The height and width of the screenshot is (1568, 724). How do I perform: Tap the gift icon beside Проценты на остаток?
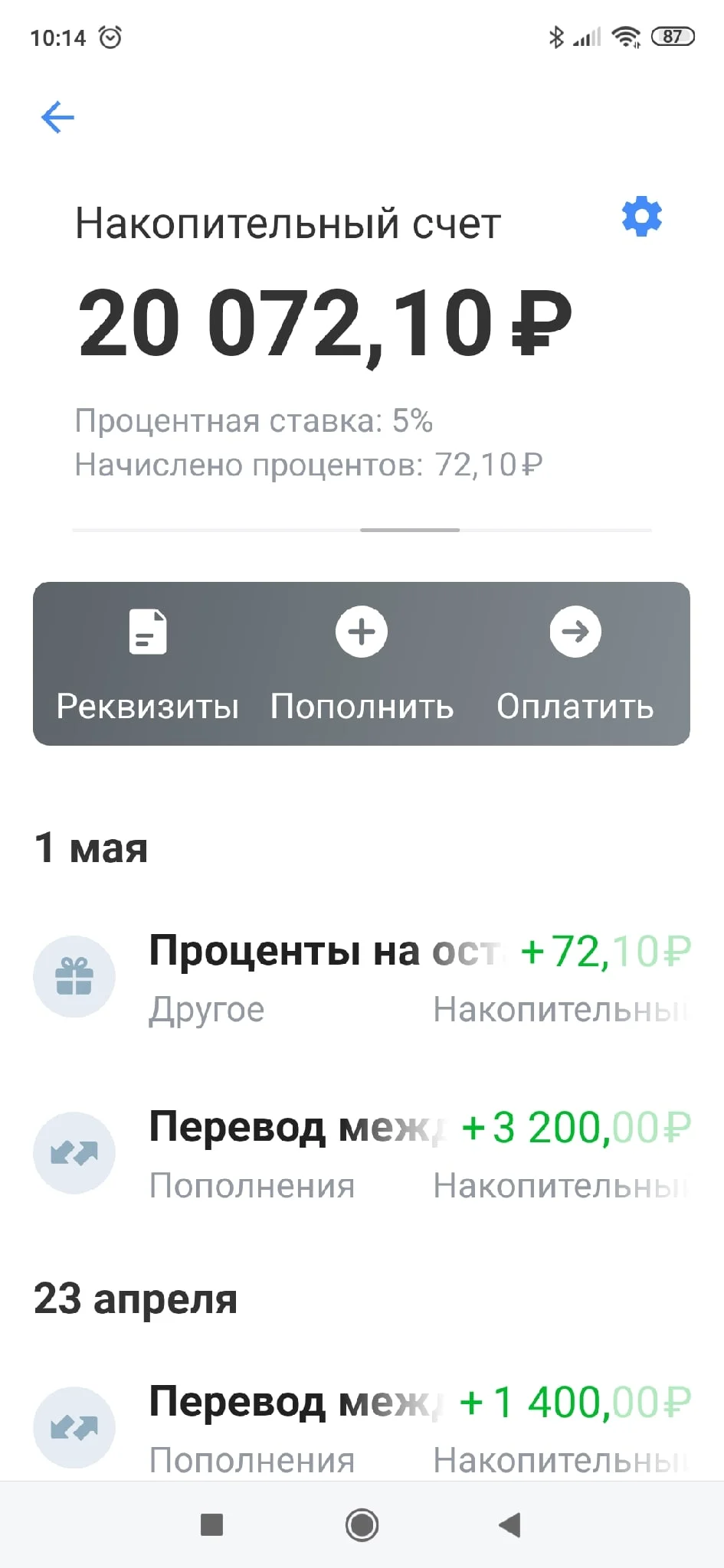point(74,977)
